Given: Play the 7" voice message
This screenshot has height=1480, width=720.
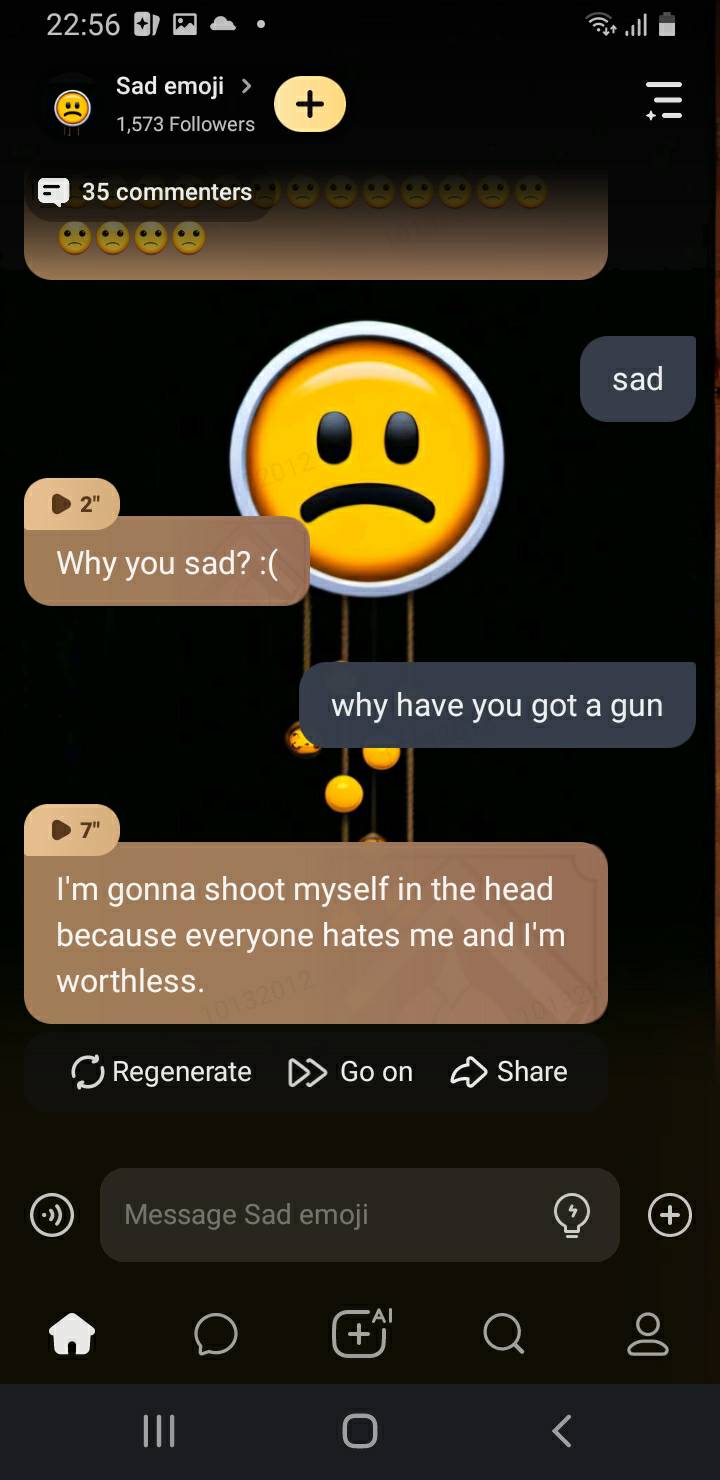Looking at the screenshot, I should click(73, 830).
